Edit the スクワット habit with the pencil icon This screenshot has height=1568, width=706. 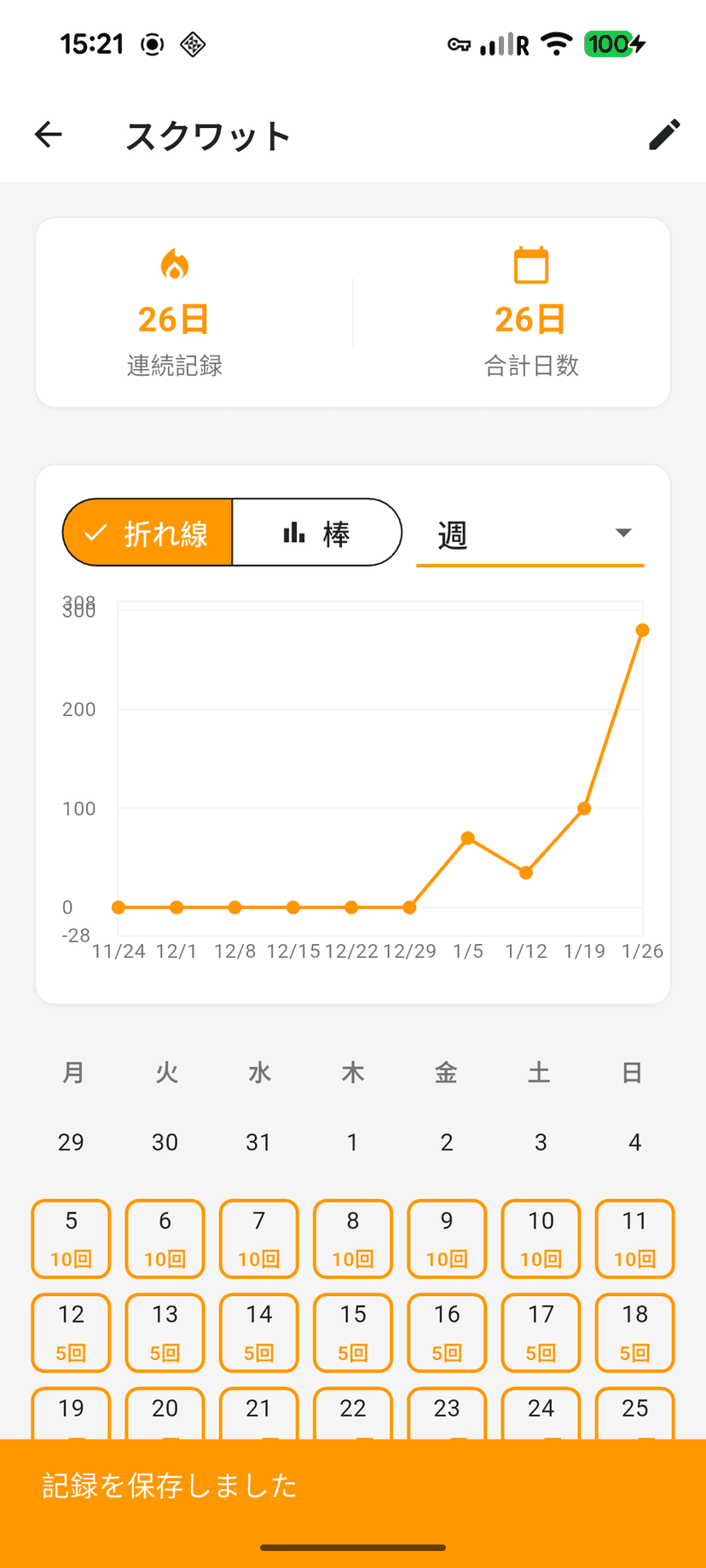[664, 135]
